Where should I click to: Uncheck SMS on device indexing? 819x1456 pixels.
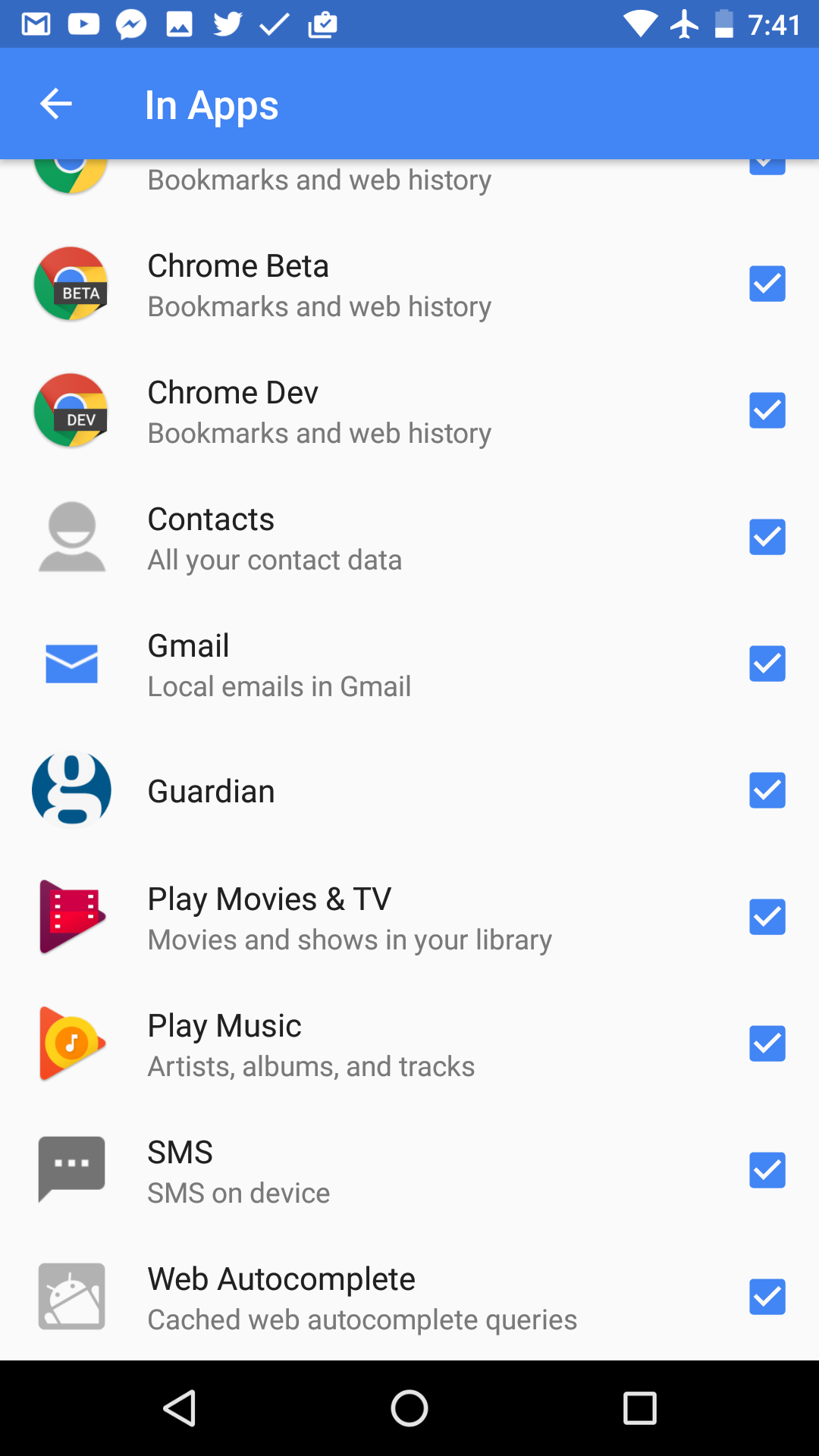click(767, 1170)
